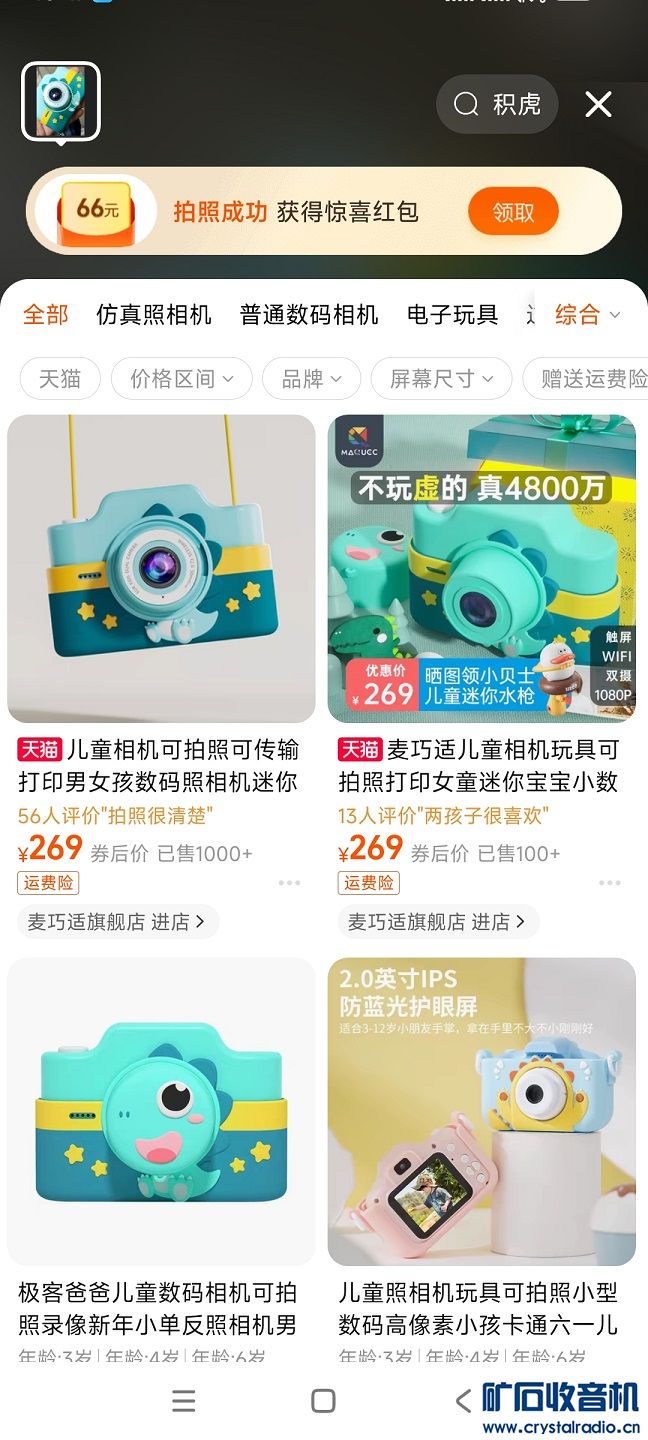Viewport: 648px width, 1440px height.
Task: Switch to the 普通数码相机 tab
Action: pyautogui.click(x=309, y=315)
